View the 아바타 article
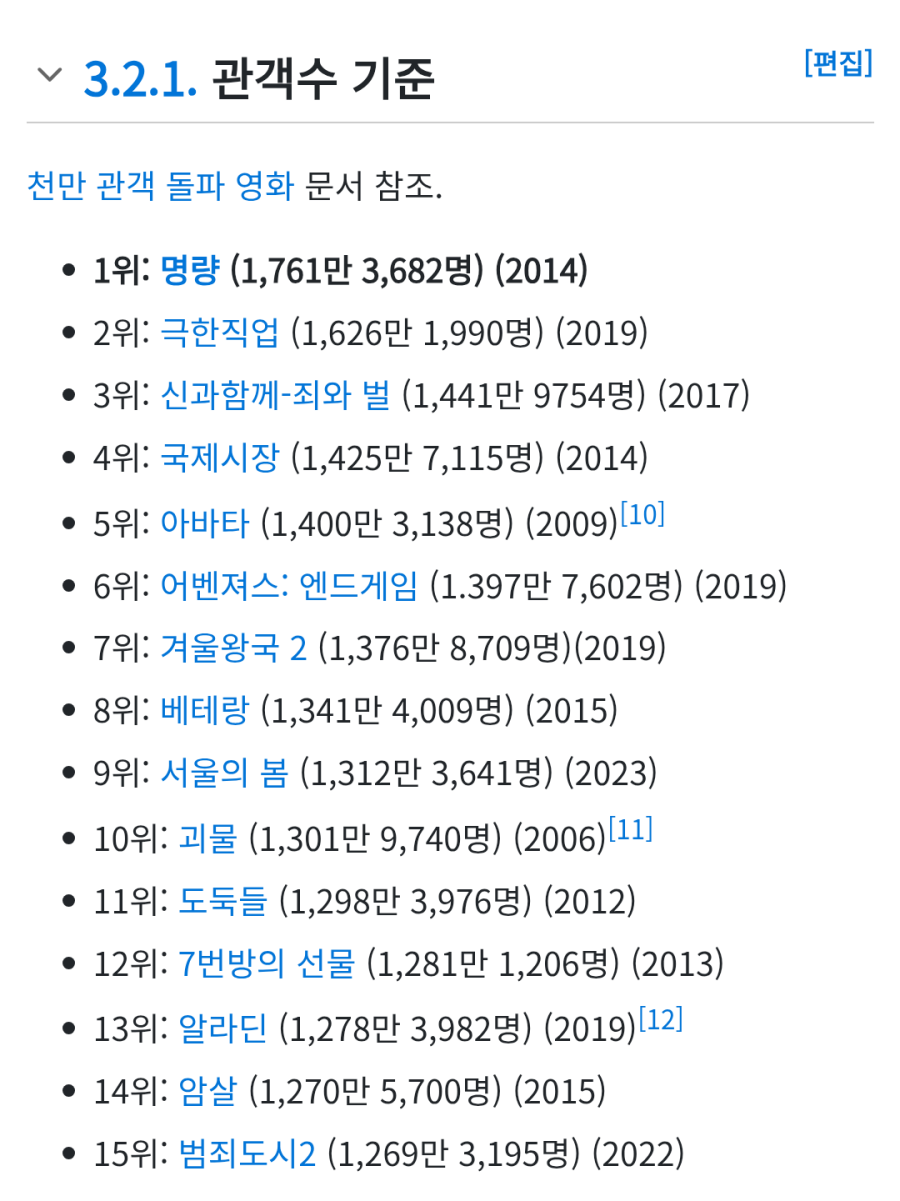This screenshot has height=1201, width=900. [205, 523]
